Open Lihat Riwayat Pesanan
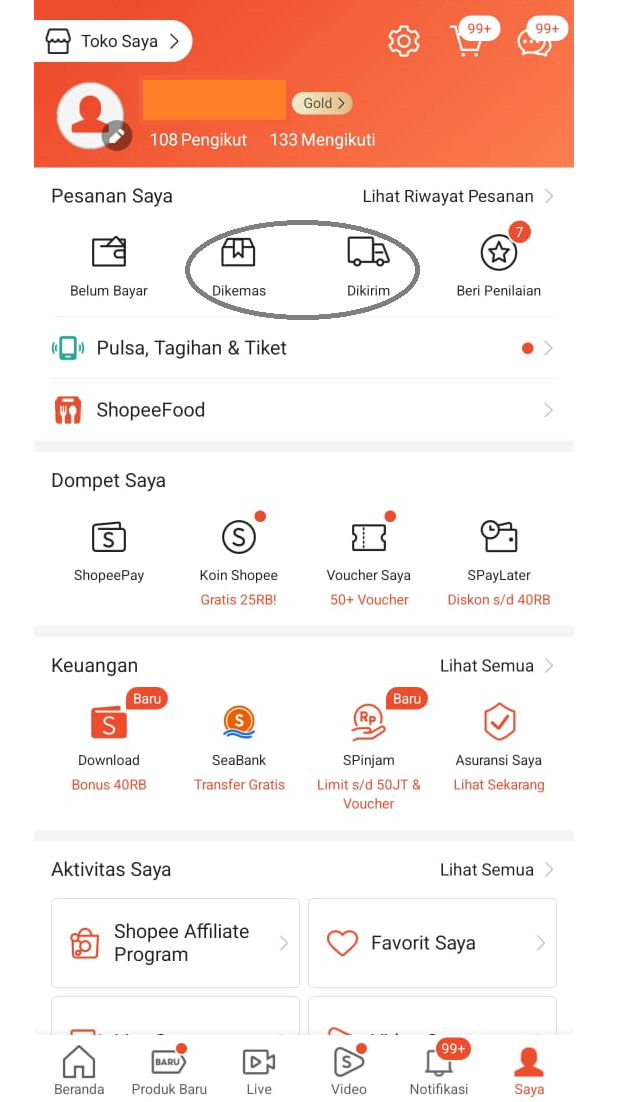The height and width of the screenshot is (1102, 620). pos(457,197)
